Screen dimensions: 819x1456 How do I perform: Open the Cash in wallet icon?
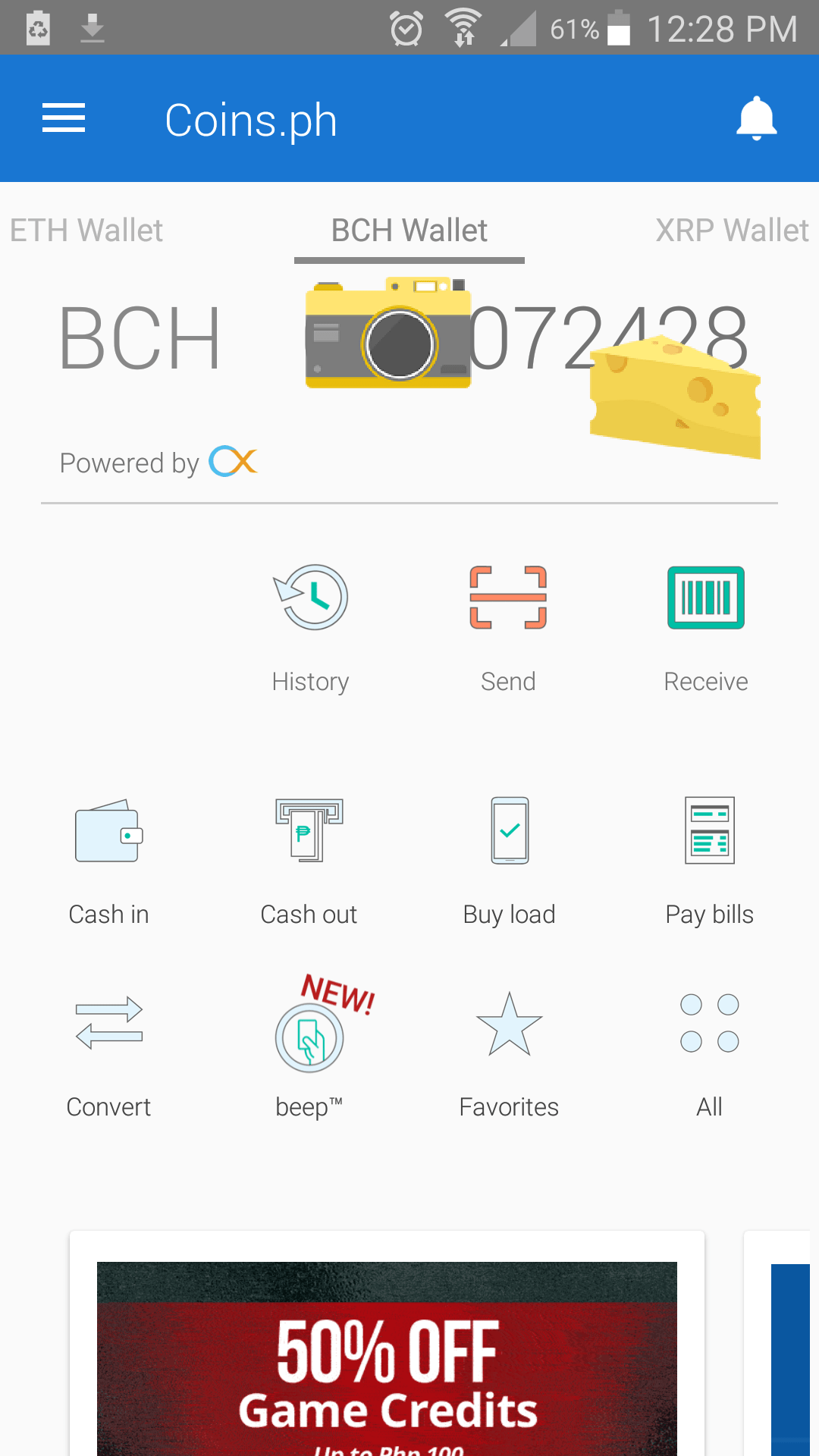pos(108,832)
